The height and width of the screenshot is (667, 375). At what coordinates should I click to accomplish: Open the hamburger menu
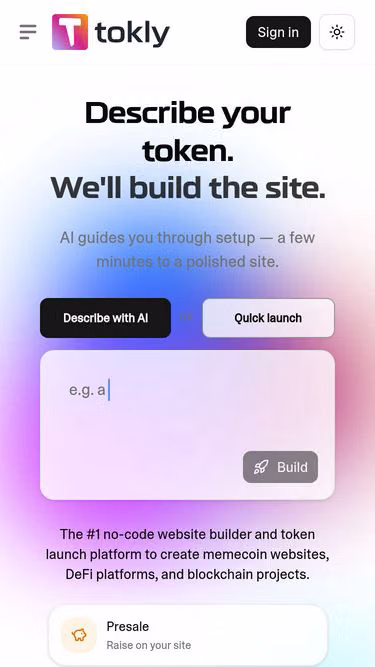tap(28, 32)
